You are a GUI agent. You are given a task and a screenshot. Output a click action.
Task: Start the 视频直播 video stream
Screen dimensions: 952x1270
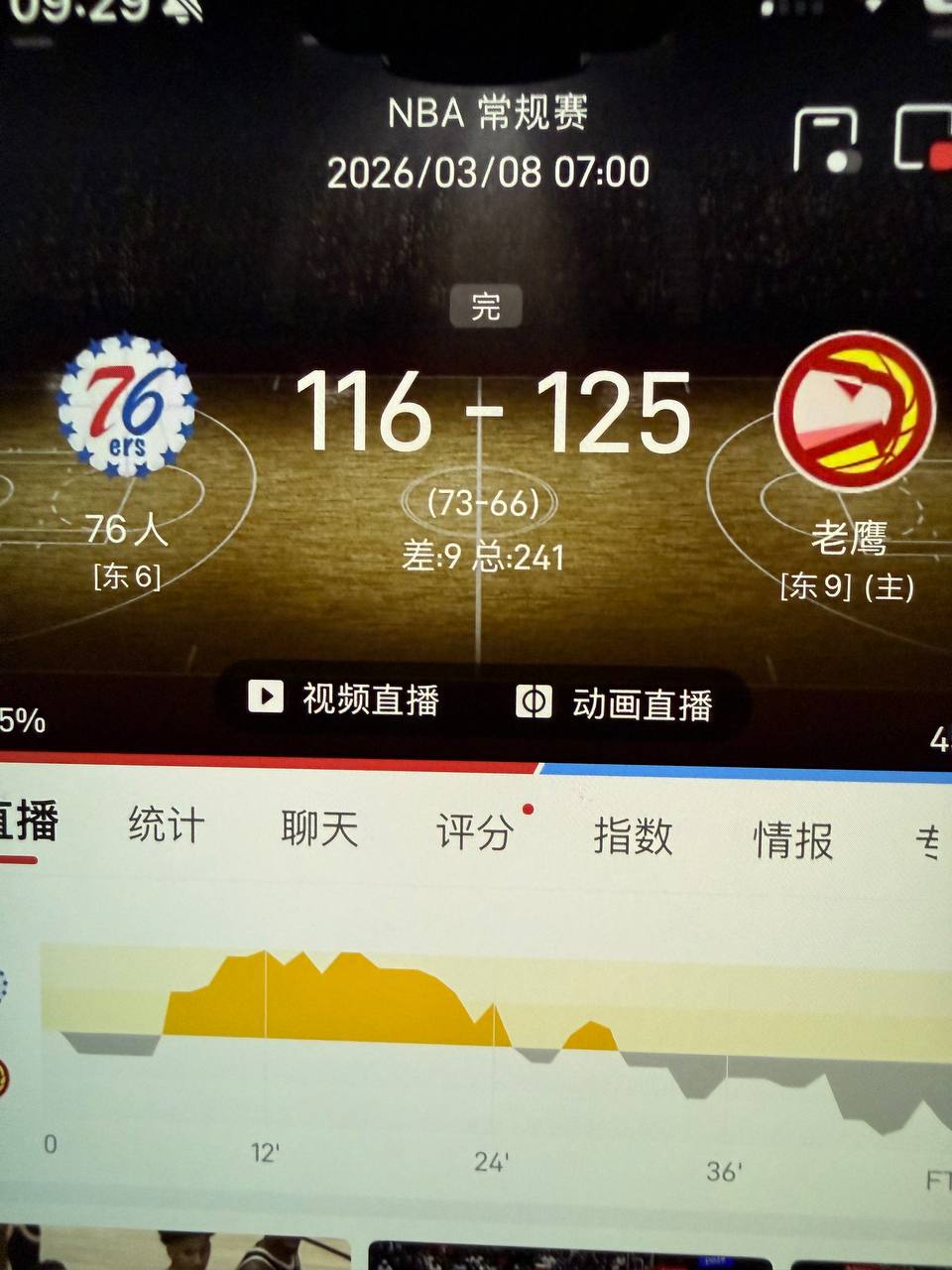[x=344, y=699]
